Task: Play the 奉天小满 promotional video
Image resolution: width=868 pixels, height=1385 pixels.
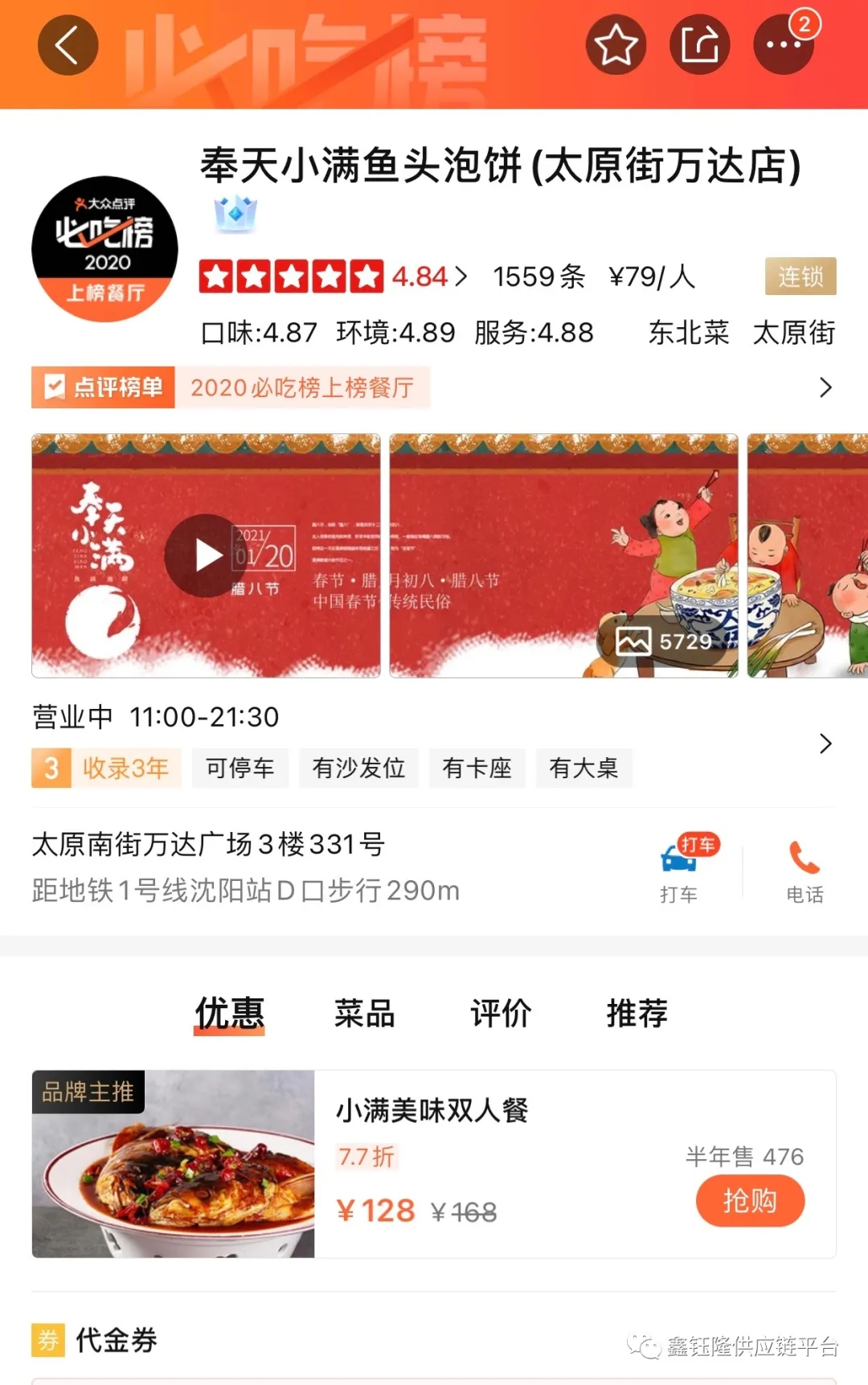Action: 206,555
